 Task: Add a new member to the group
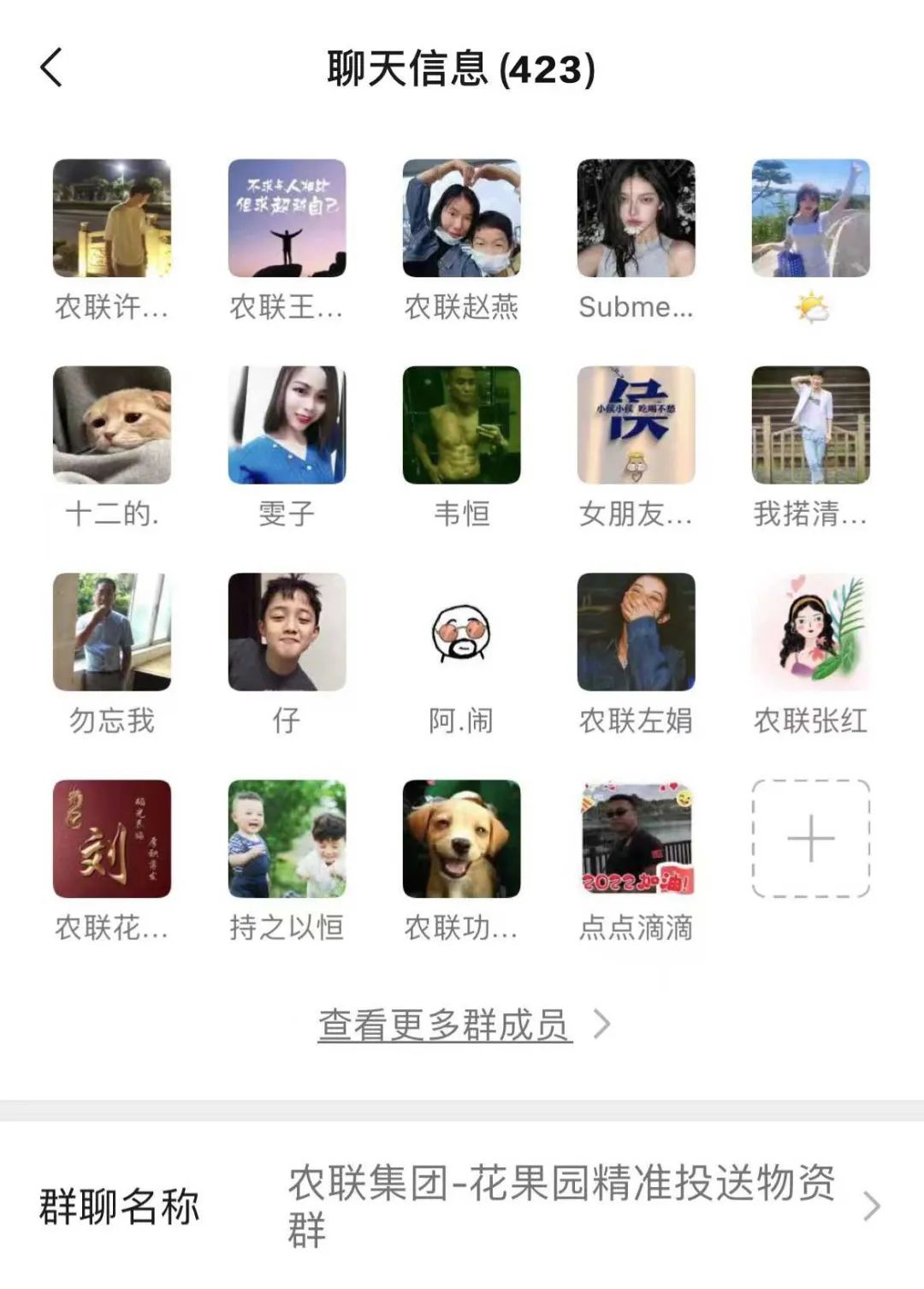pyautogui.click(x=810, y=839)
